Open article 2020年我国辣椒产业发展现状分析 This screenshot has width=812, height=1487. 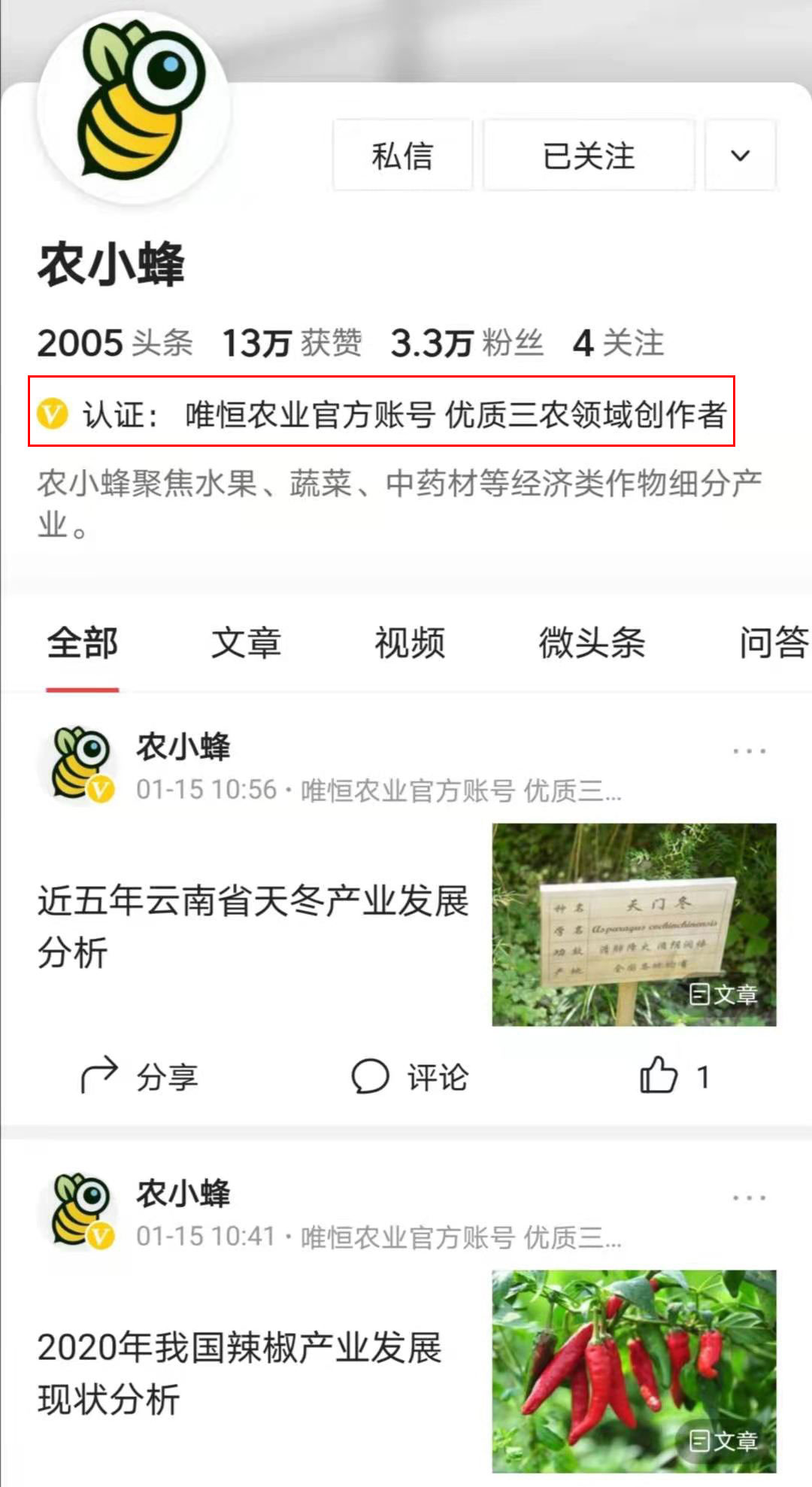[241, 1373]
